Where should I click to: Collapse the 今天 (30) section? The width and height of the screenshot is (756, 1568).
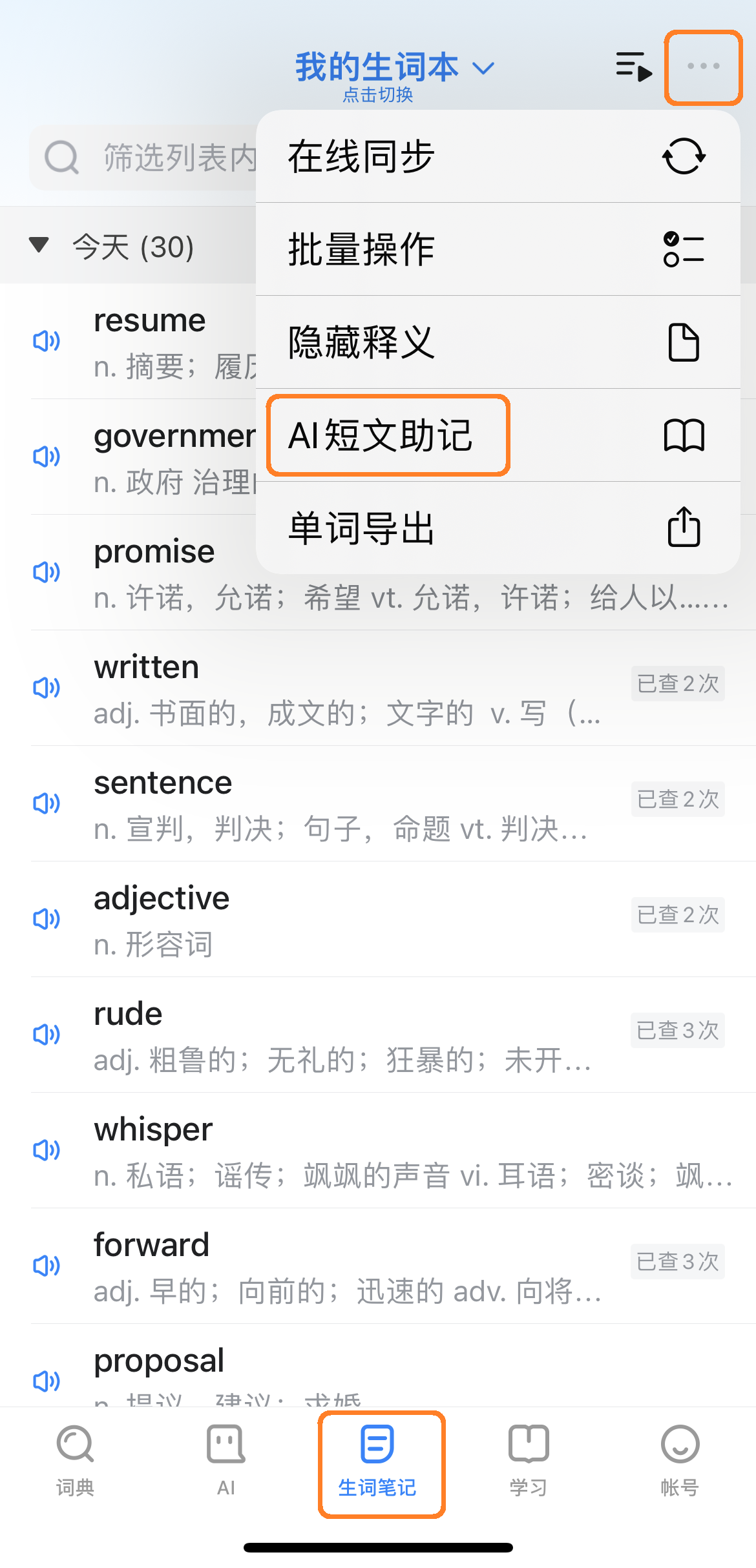[x=40, y=245]
